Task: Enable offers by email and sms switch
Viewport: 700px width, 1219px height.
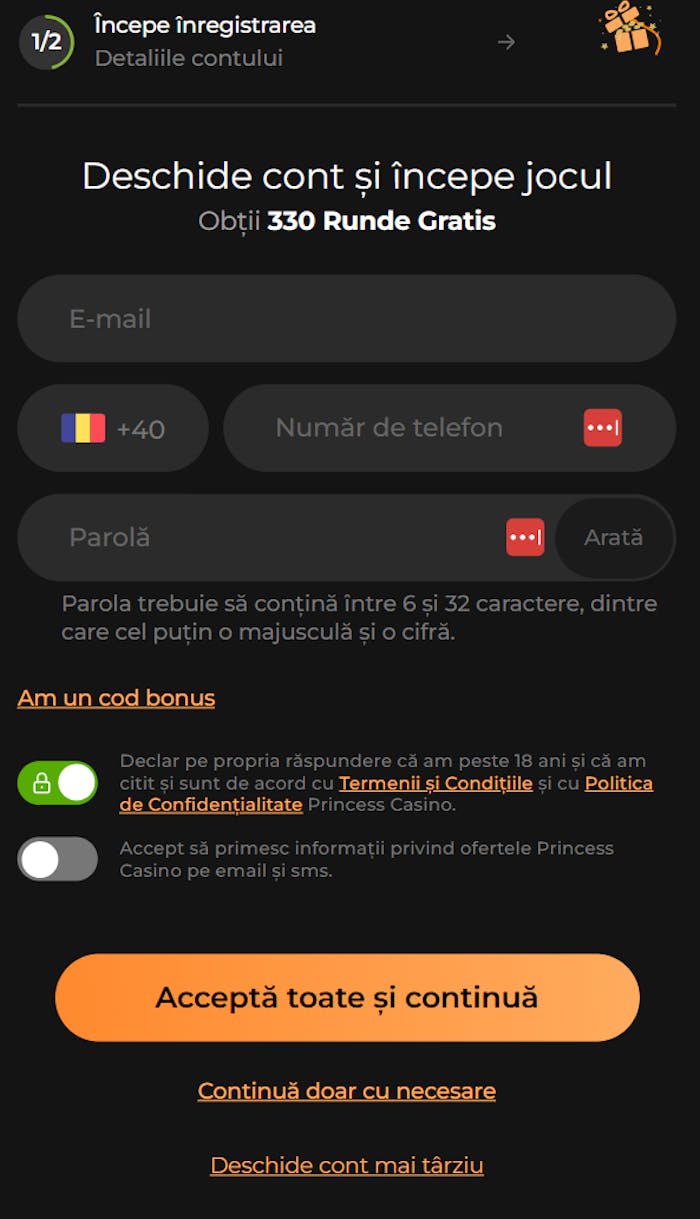Action: click(x=58, y=859)
